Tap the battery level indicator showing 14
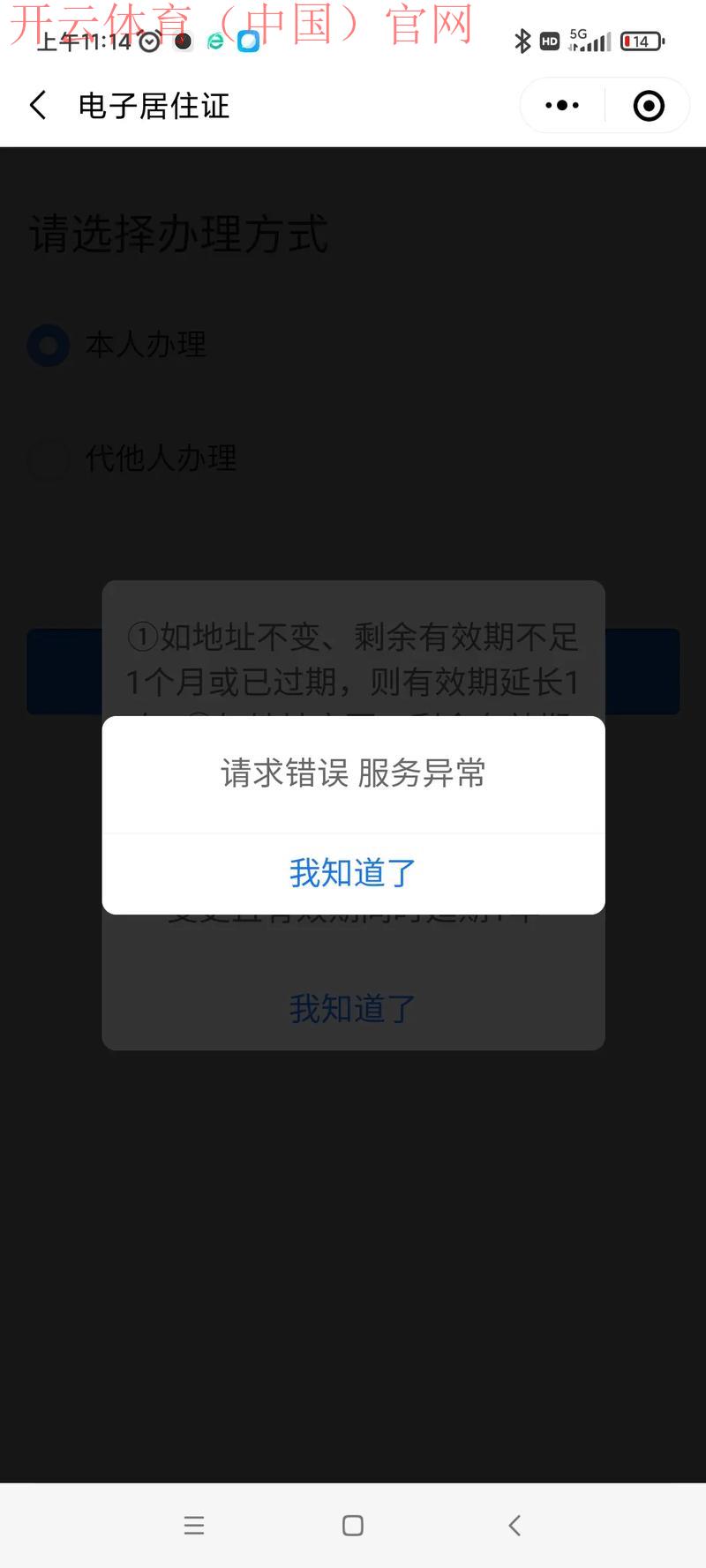This screenshot has height=1568, width=706. (642, 41)
